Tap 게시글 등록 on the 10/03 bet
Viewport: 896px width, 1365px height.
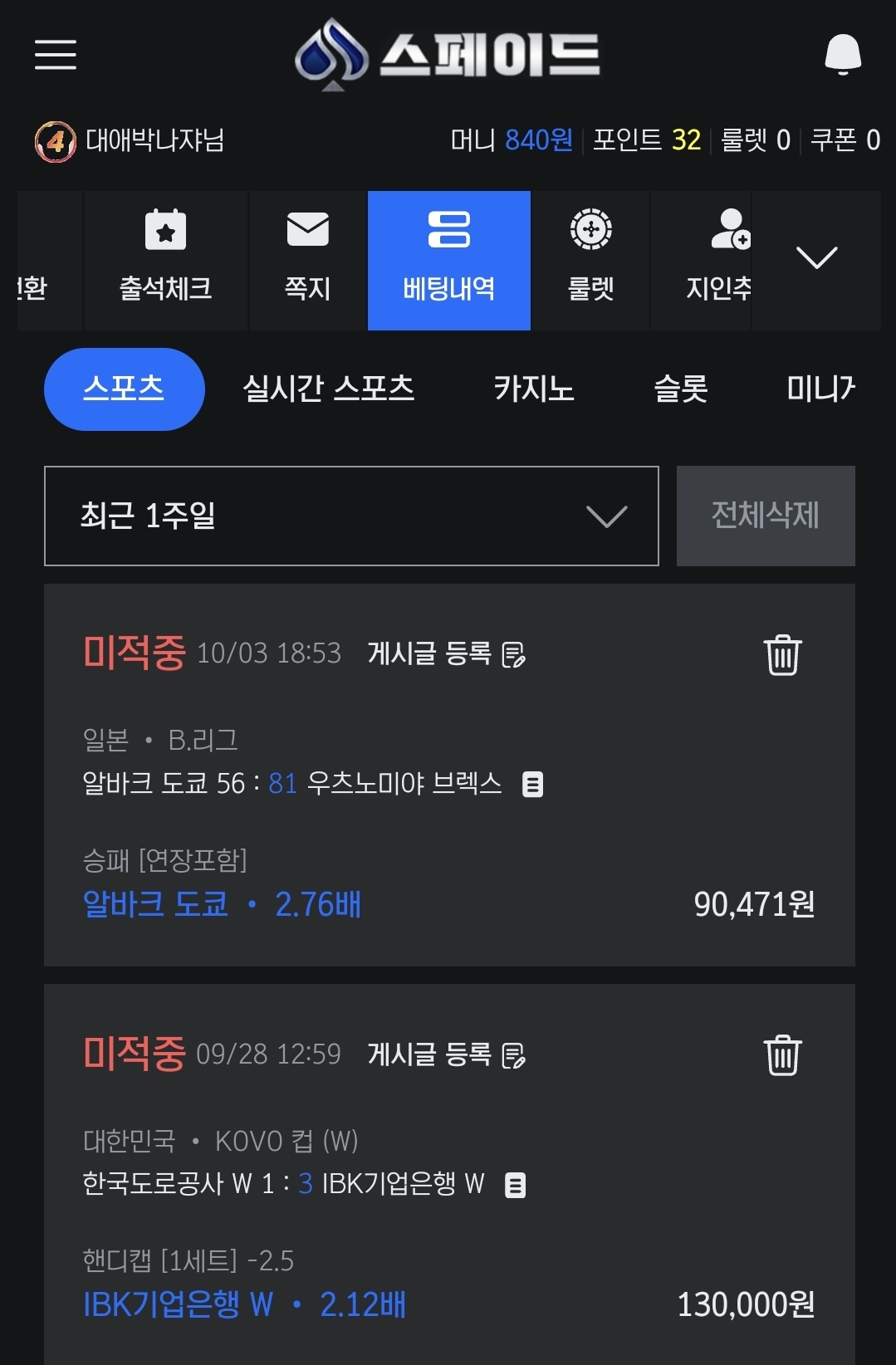pyautogui.click(x=446, y=654)
